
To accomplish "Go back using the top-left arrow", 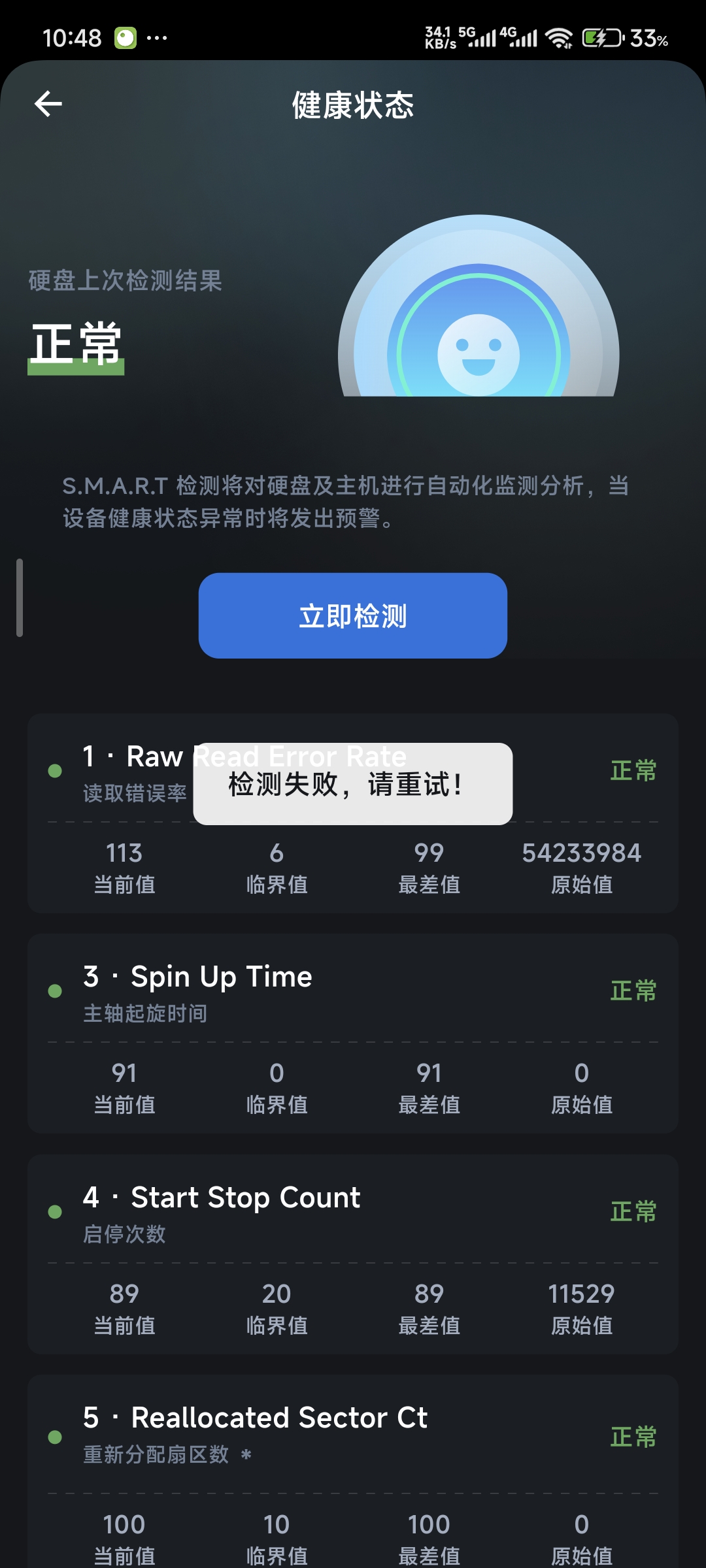I will tap(48, 104).
